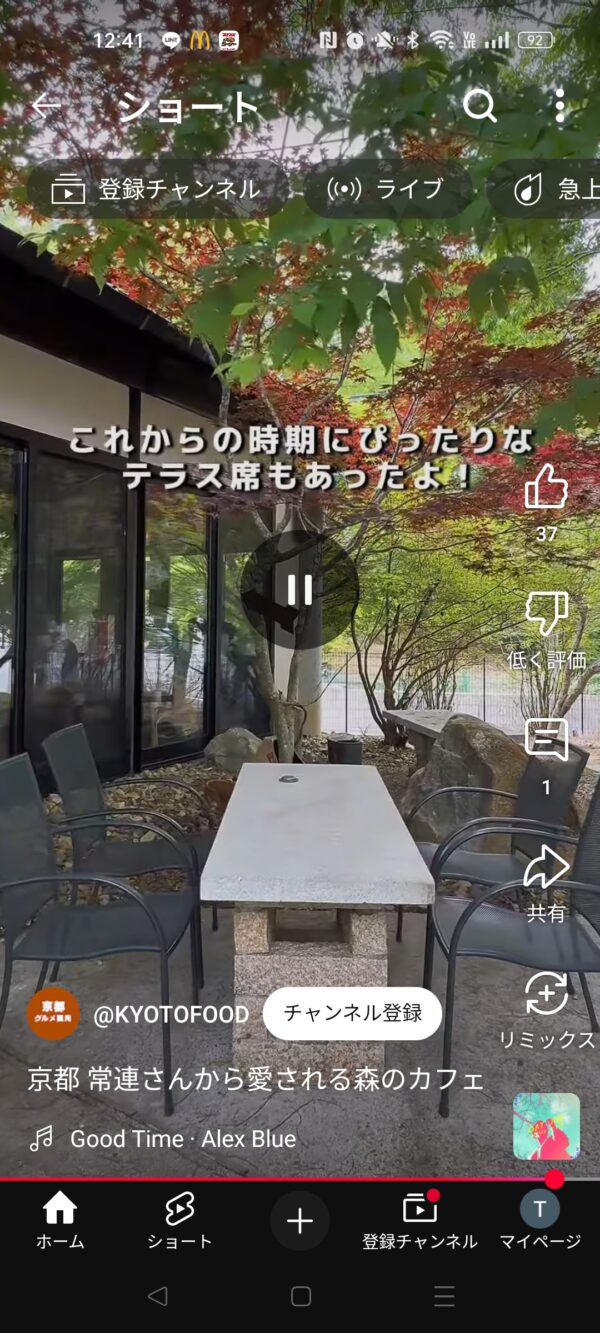Select the 登録チャンネル filter chip
600x1333 pixels.
tap(157, 189)
